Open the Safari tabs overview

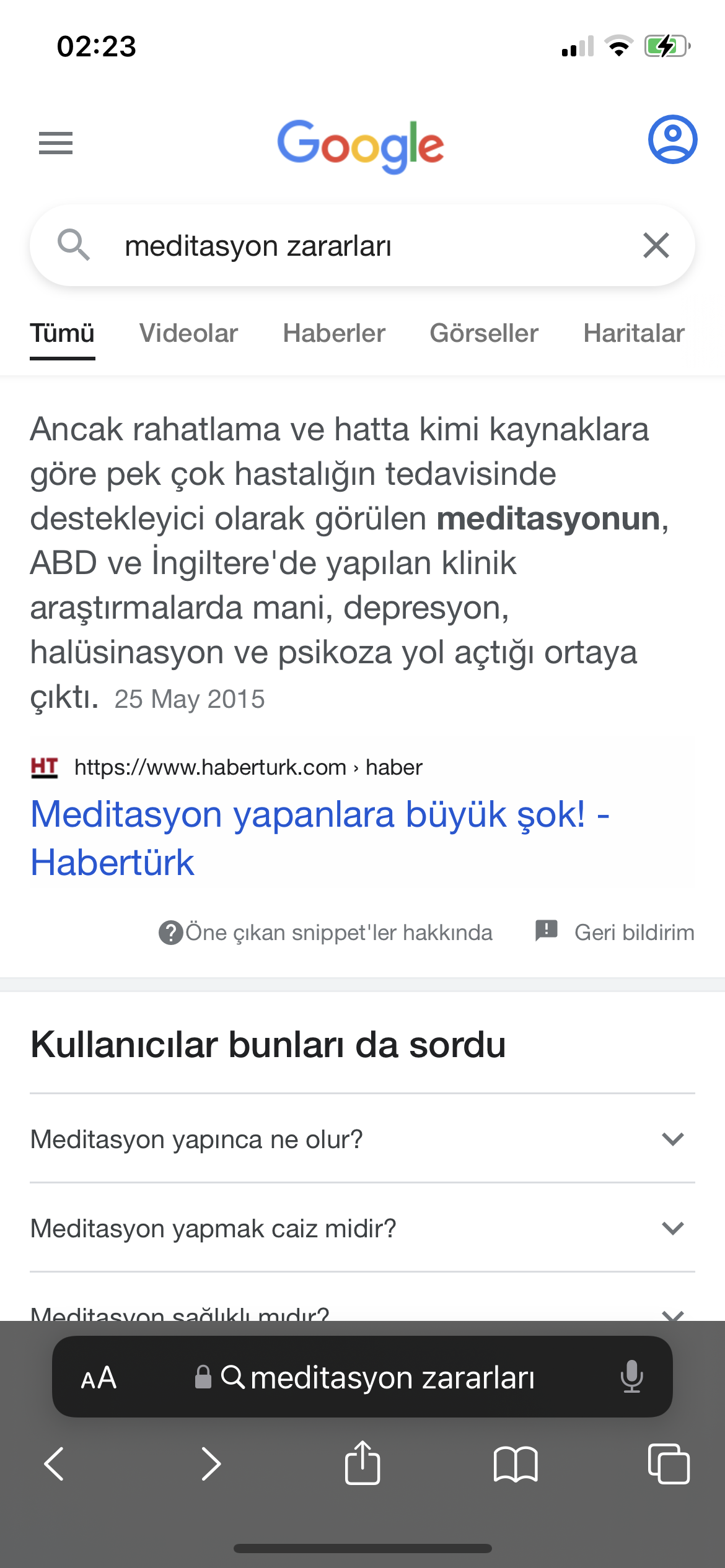669,1464
